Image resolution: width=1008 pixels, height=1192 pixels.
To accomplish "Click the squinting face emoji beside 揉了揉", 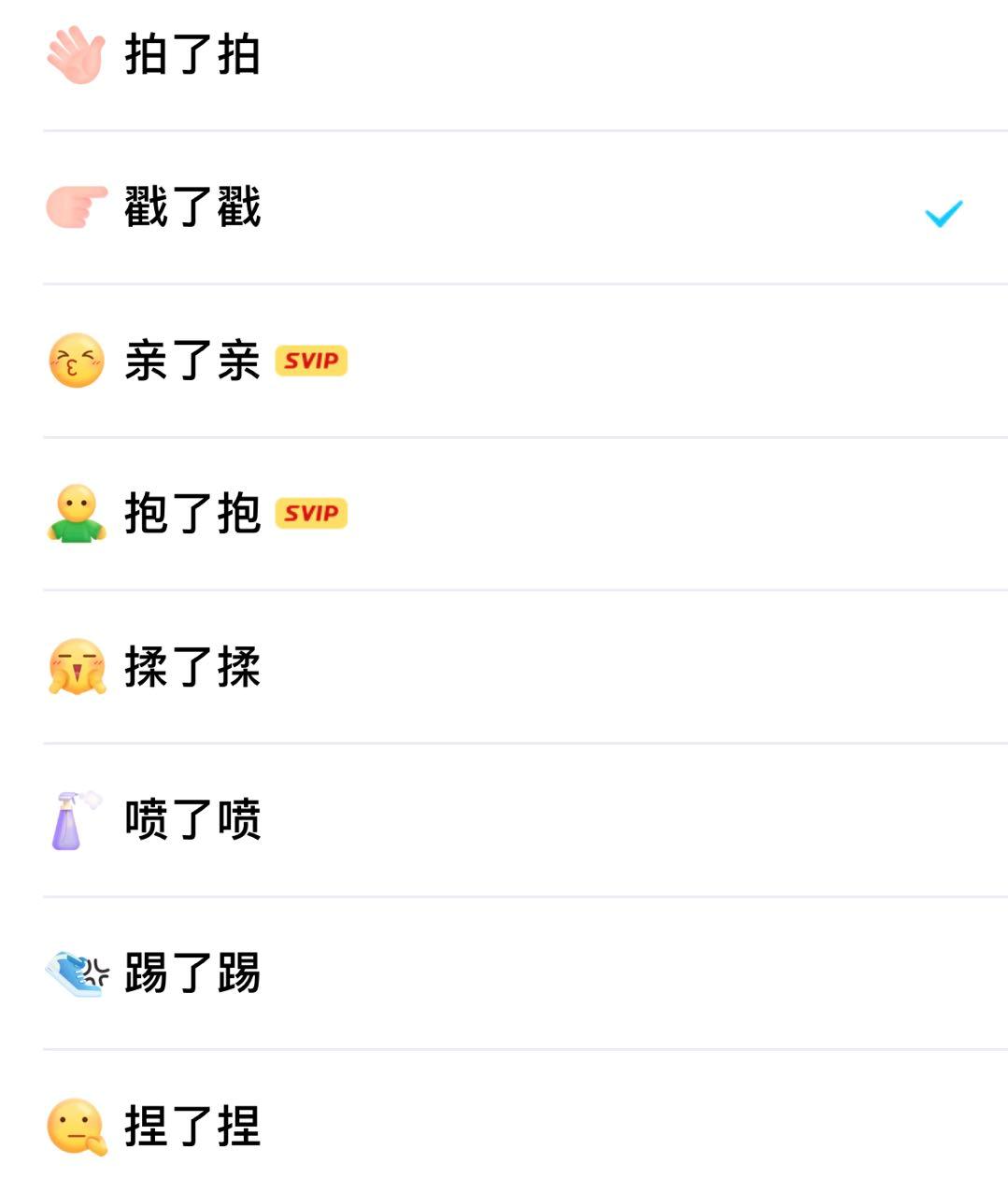I will click(x=75, y=666).
